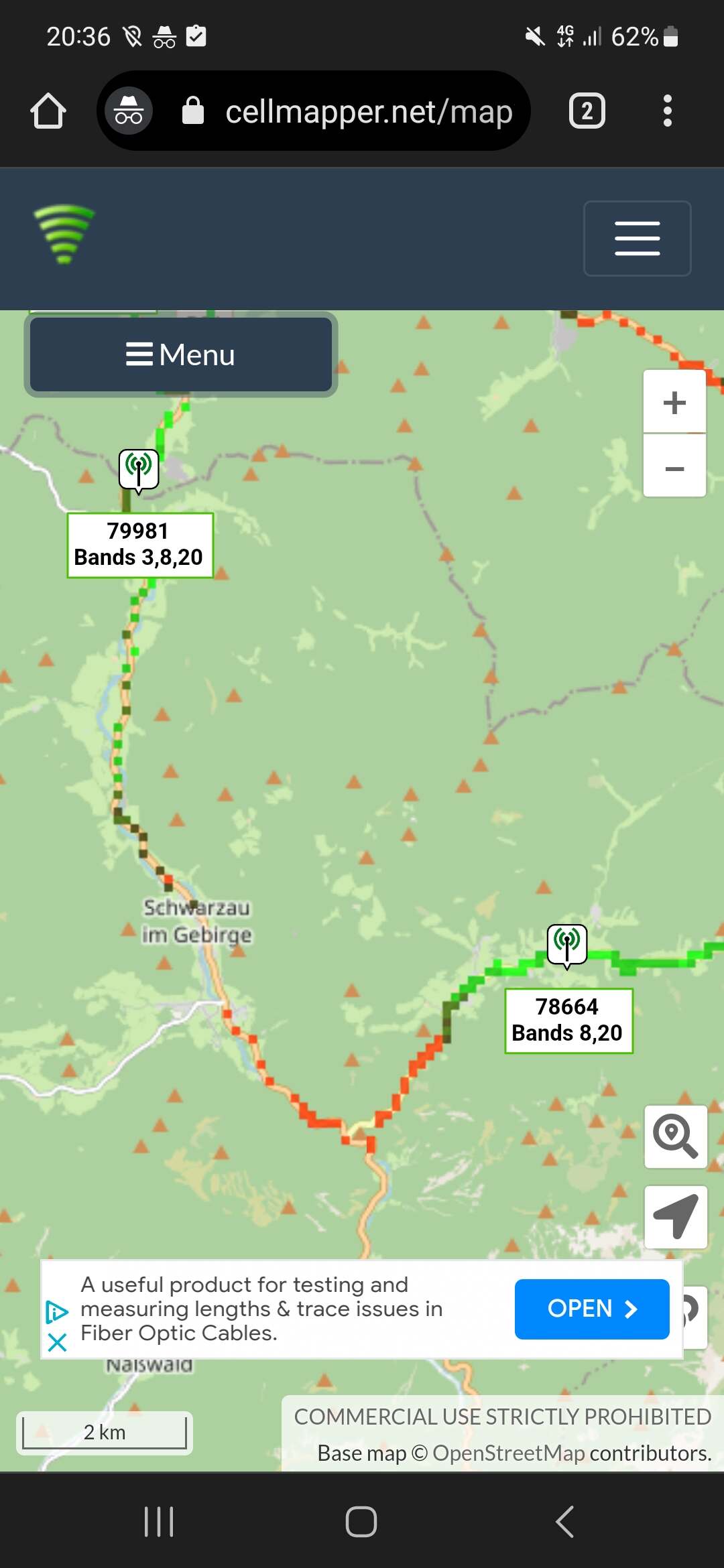Viewport: 724px width, 1568px height.
Task: Expand the site's hamburger navigation menu
Action: 637,238
